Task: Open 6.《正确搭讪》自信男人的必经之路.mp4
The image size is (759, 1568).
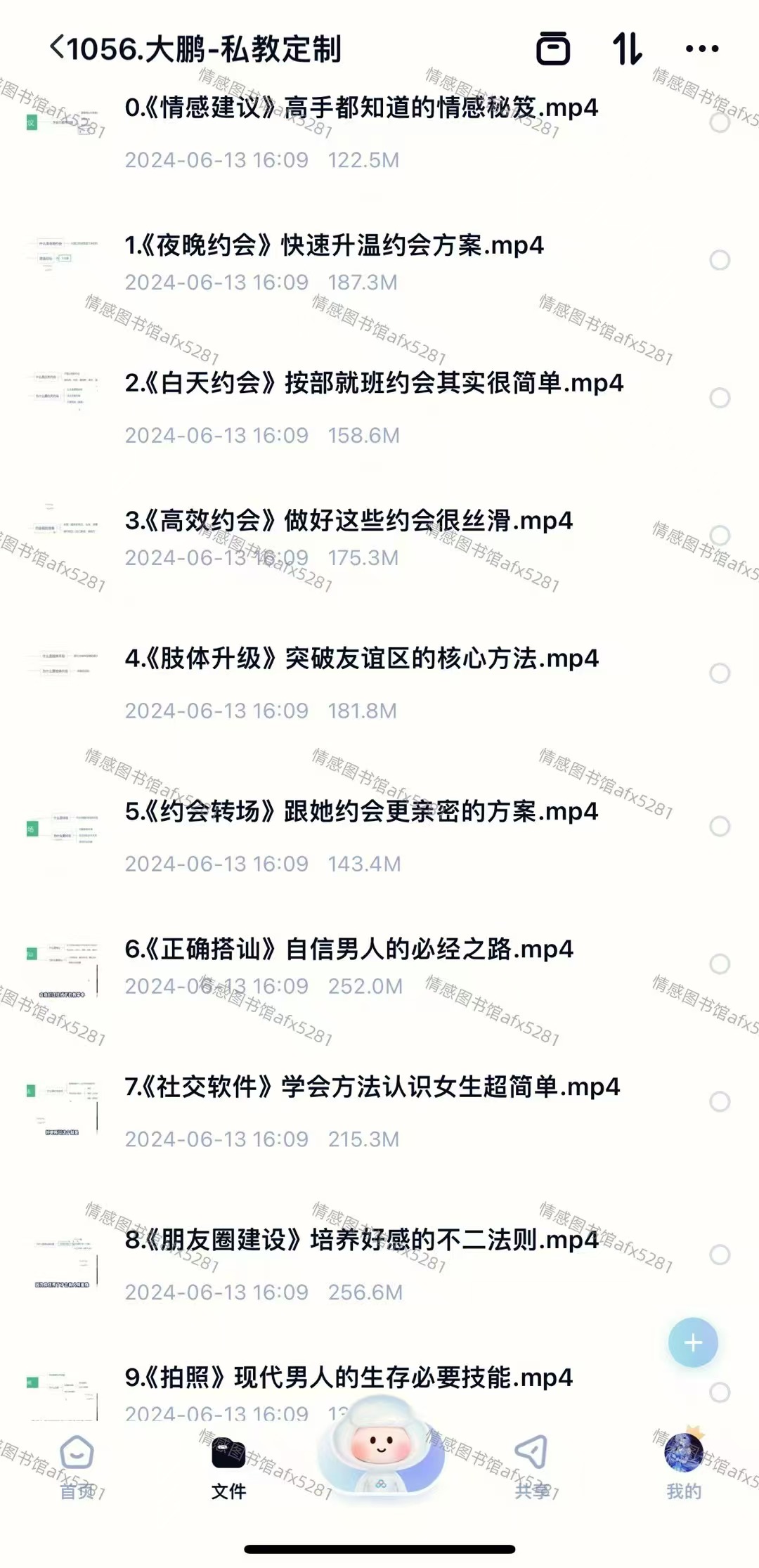Action: [349, 950]
